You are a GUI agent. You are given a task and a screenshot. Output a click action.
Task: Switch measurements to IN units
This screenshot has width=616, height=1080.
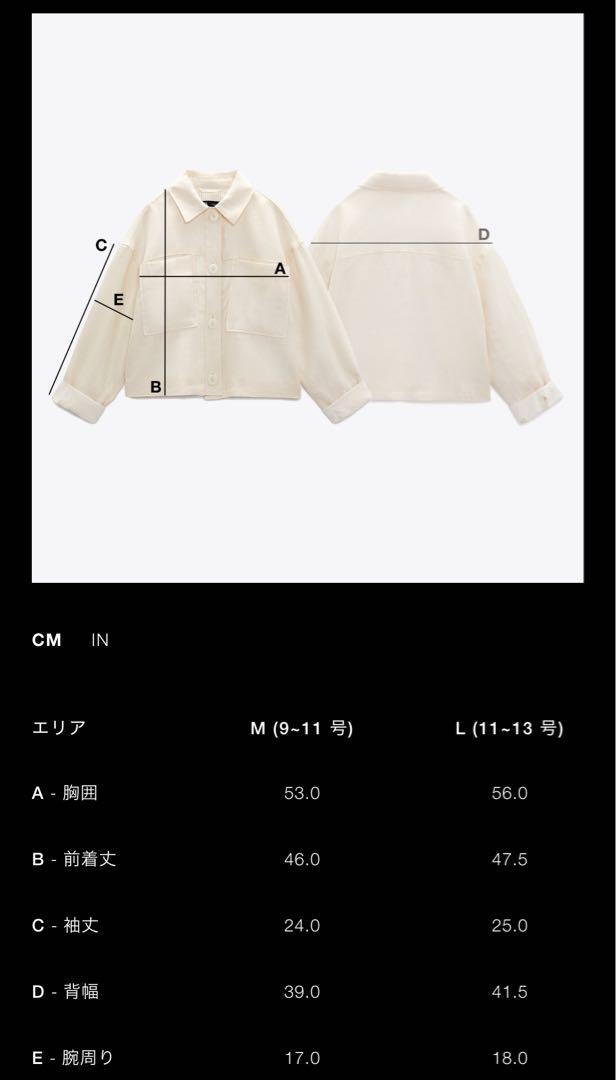[100, 640]
